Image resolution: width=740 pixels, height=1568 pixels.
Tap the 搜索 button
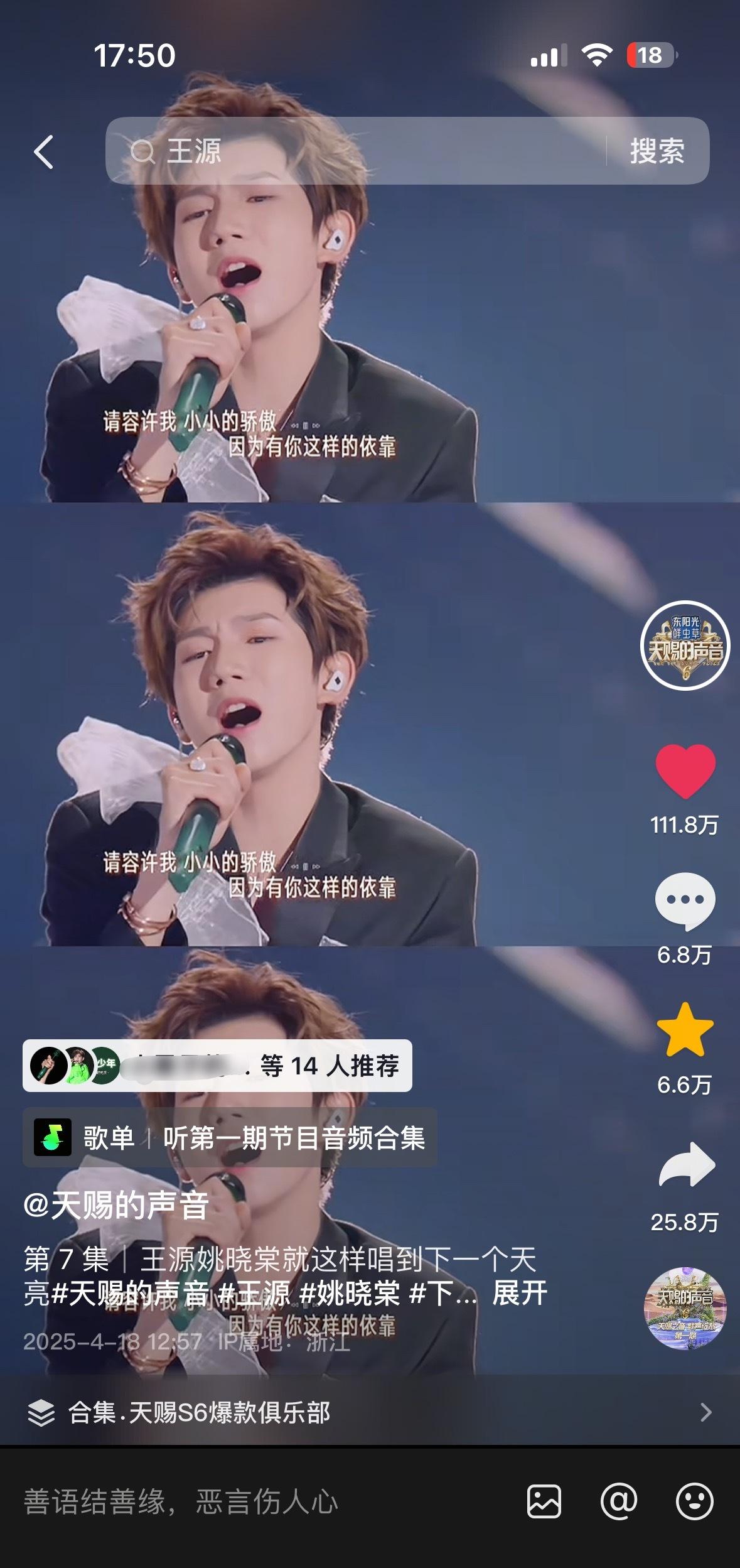click(657, 151)
